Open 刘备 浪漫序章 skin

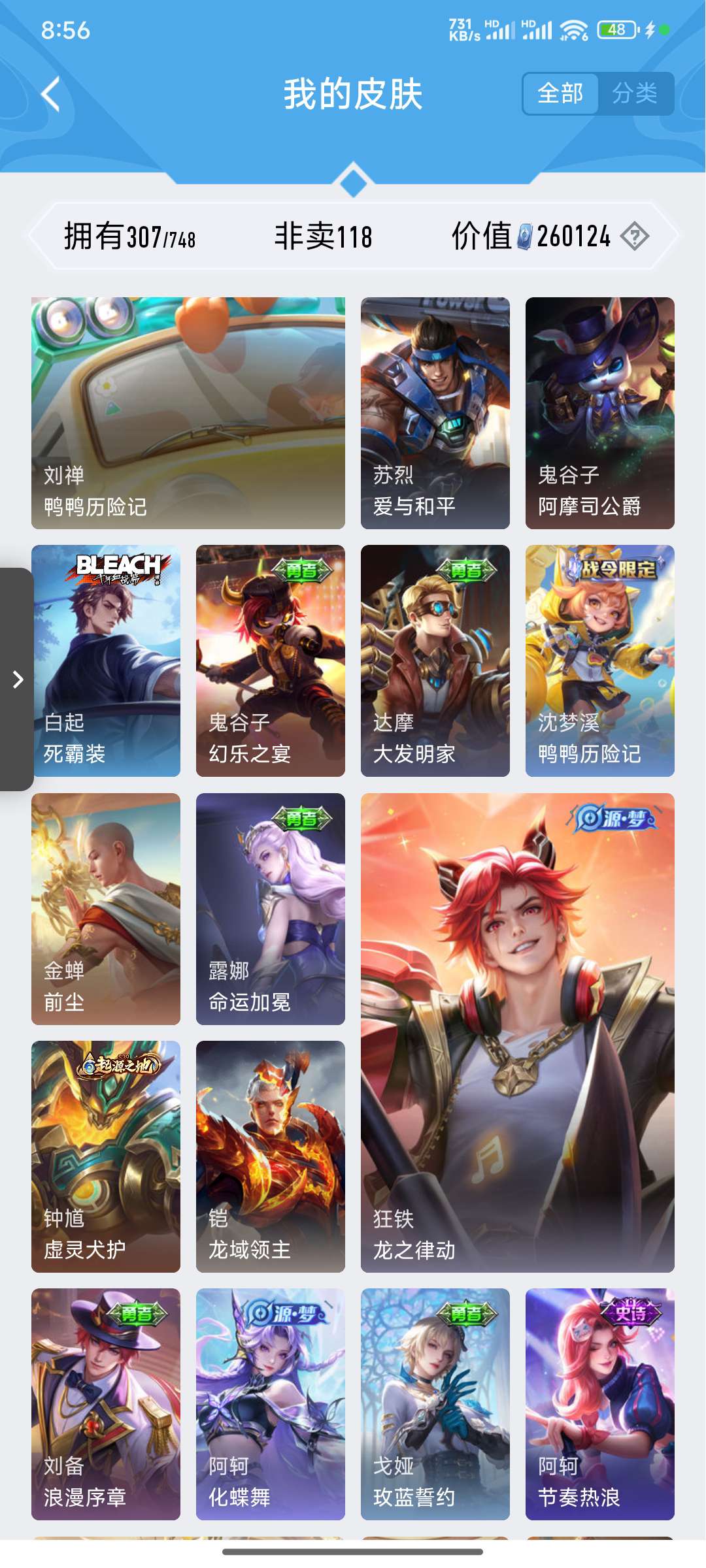[106, 1403]
